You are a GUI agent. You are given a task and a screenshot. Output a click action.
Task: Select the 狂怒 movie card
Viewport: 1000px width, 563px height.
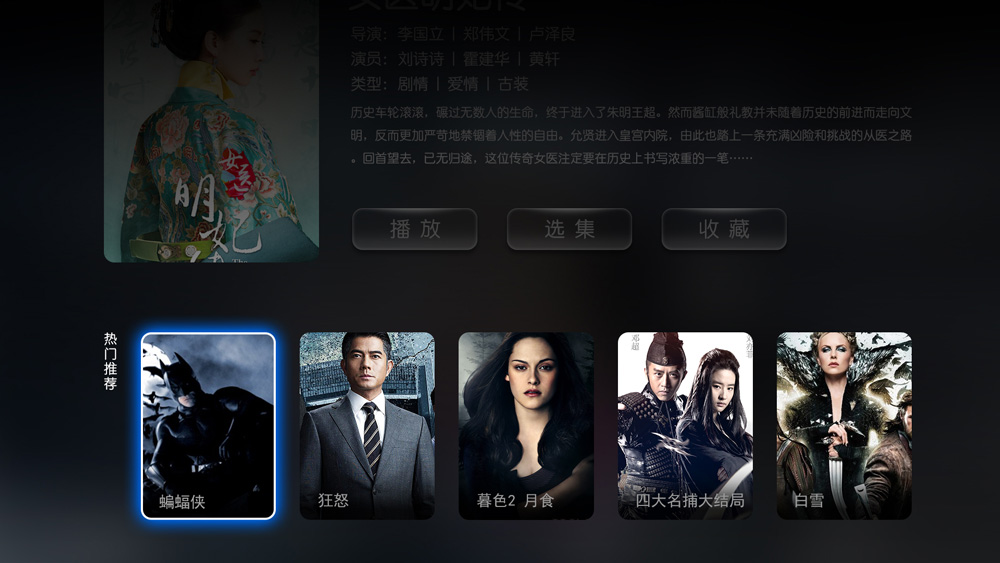[x=367, y=426]
